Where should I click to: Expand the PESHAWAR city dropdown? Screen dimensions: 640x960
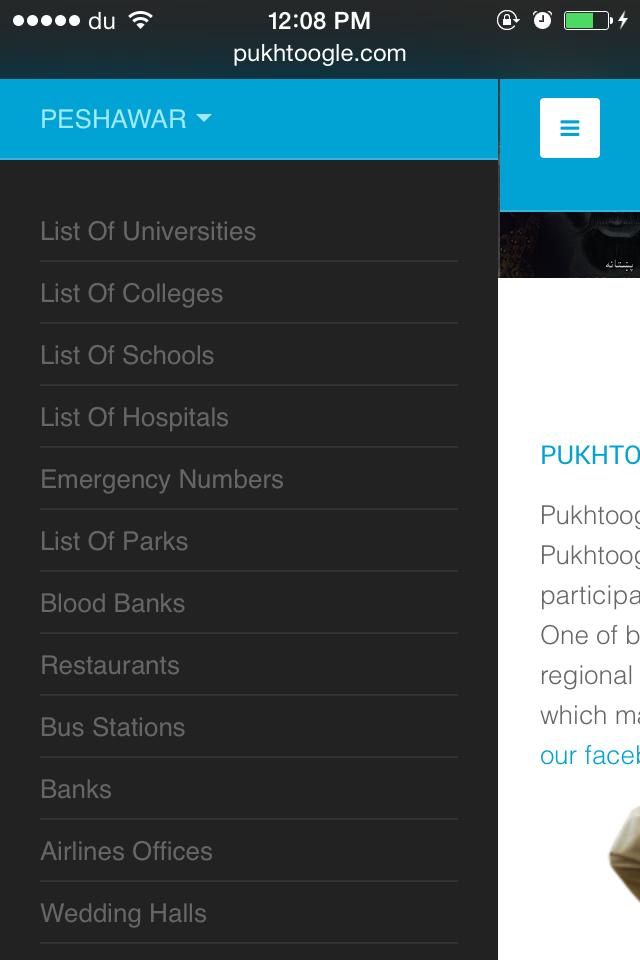coord(126,119)
